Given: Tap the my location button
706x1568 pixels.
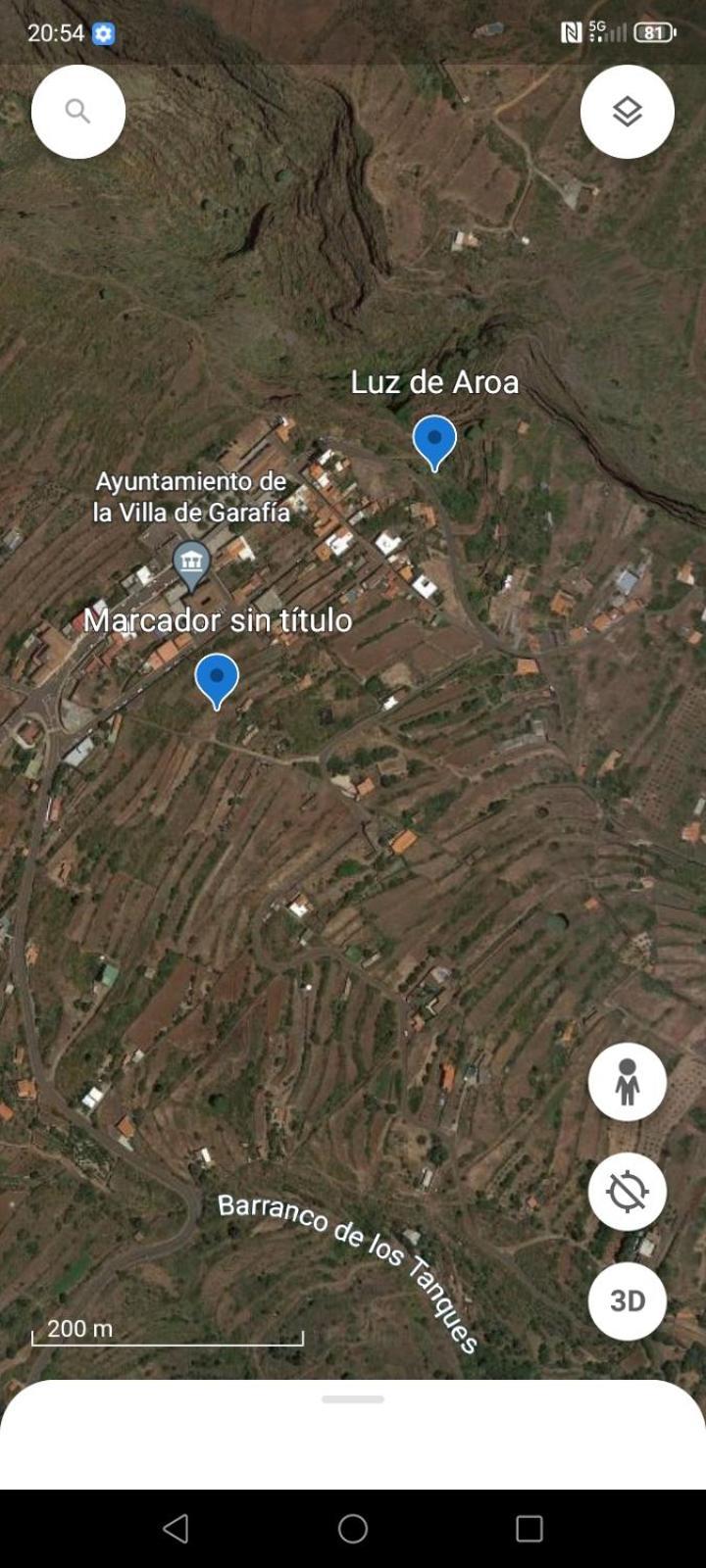Looking at the screenshot, I should click(627, 1192).
